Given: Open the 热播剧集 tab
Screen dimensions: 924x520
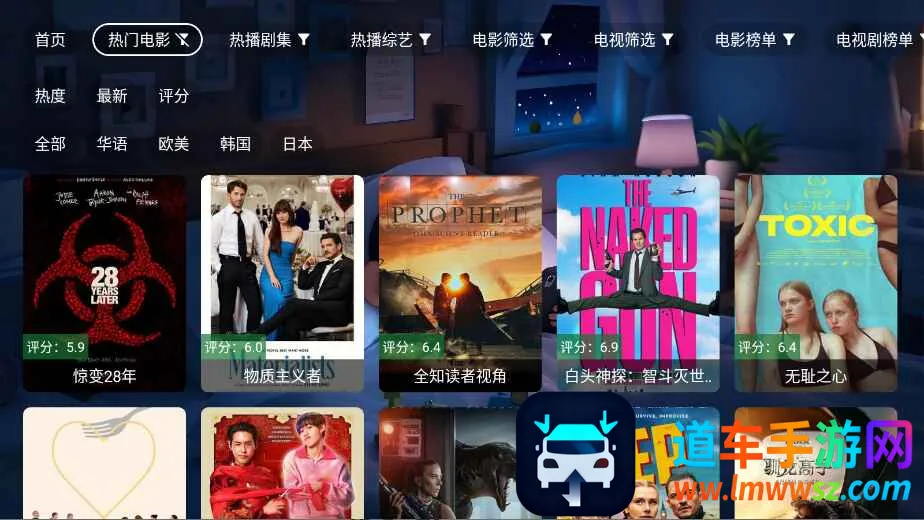Looking at the screenshot, I should click(269, 40).
